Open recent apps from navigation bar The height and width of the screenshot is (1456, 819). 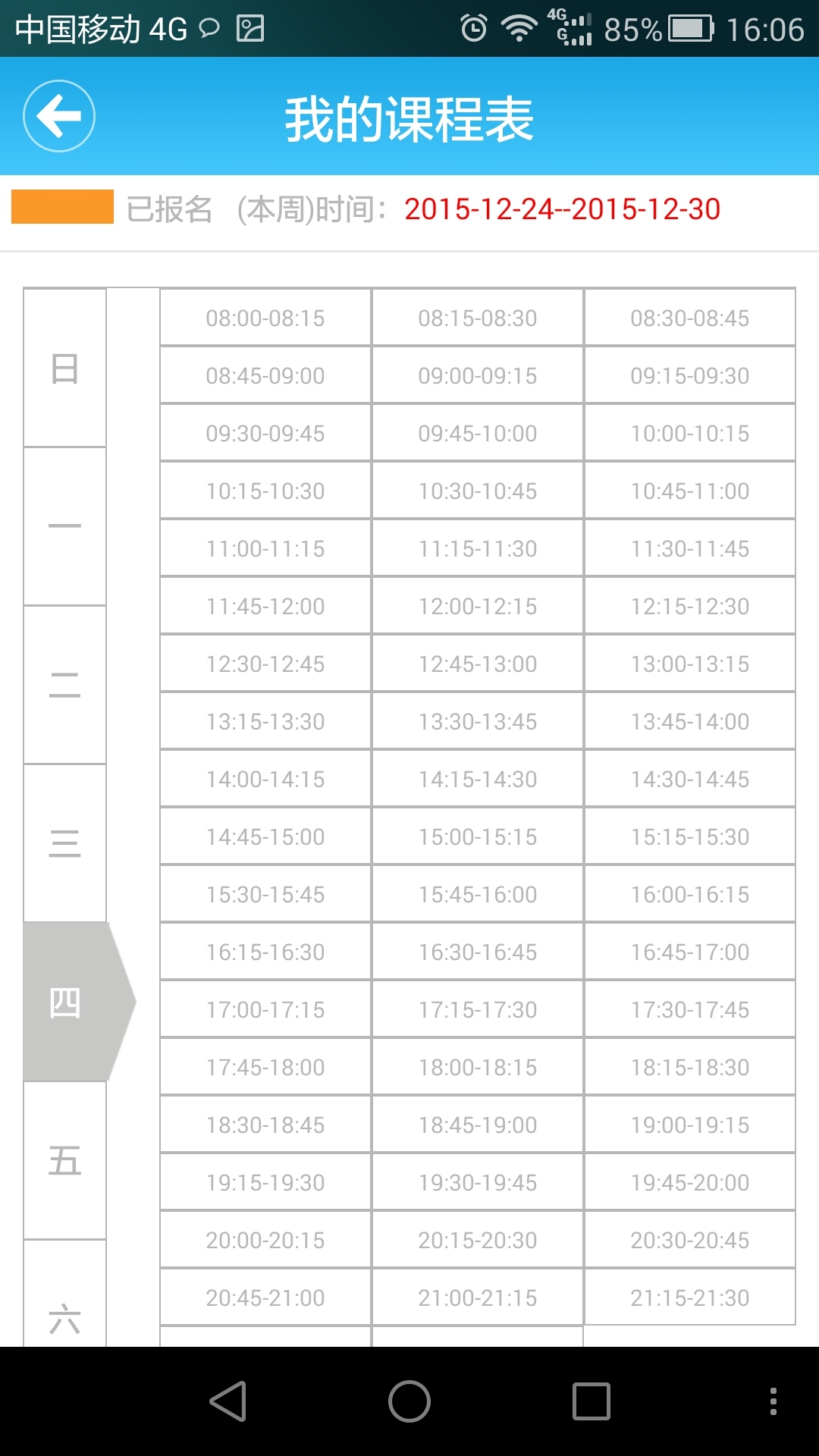[x=591, y=1401]
